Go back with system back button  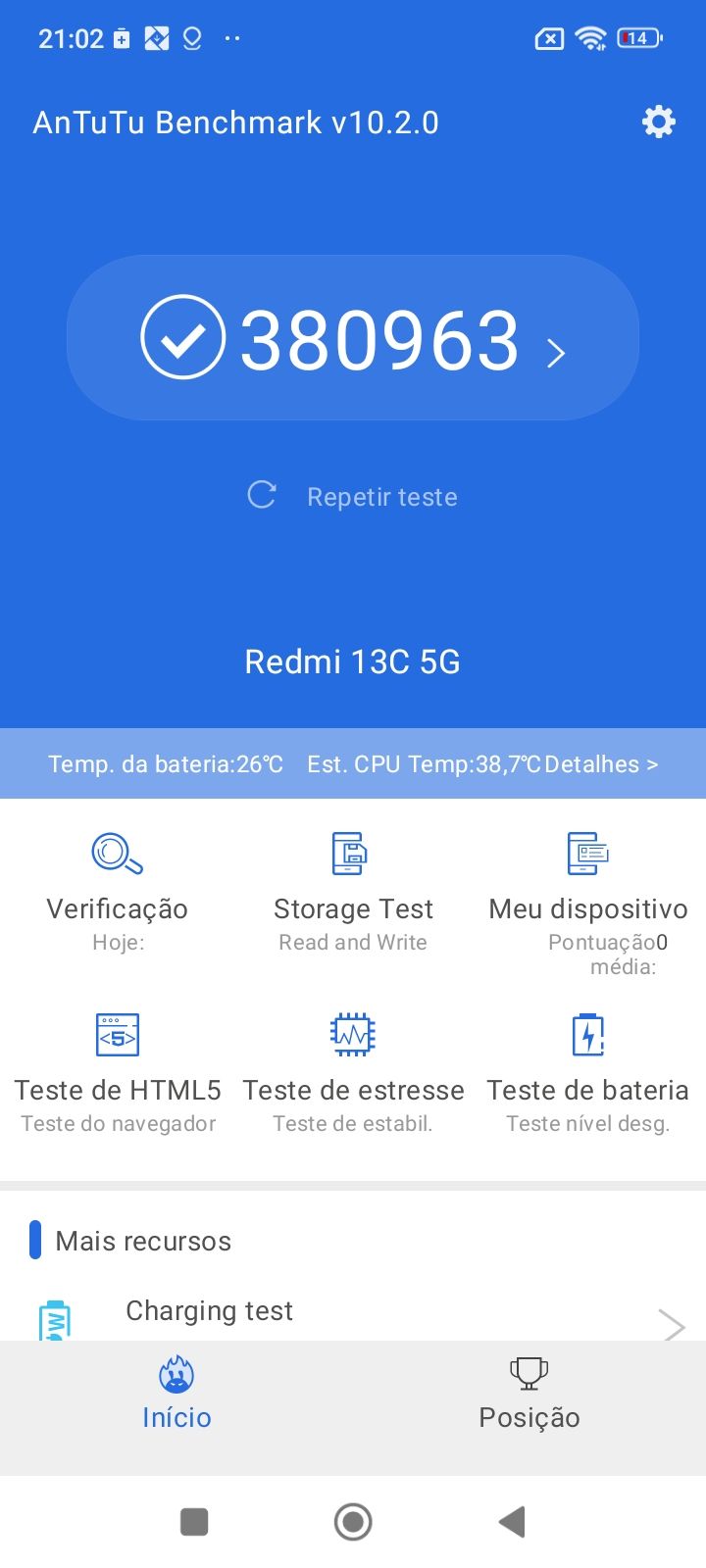(x=512, y=1522)
